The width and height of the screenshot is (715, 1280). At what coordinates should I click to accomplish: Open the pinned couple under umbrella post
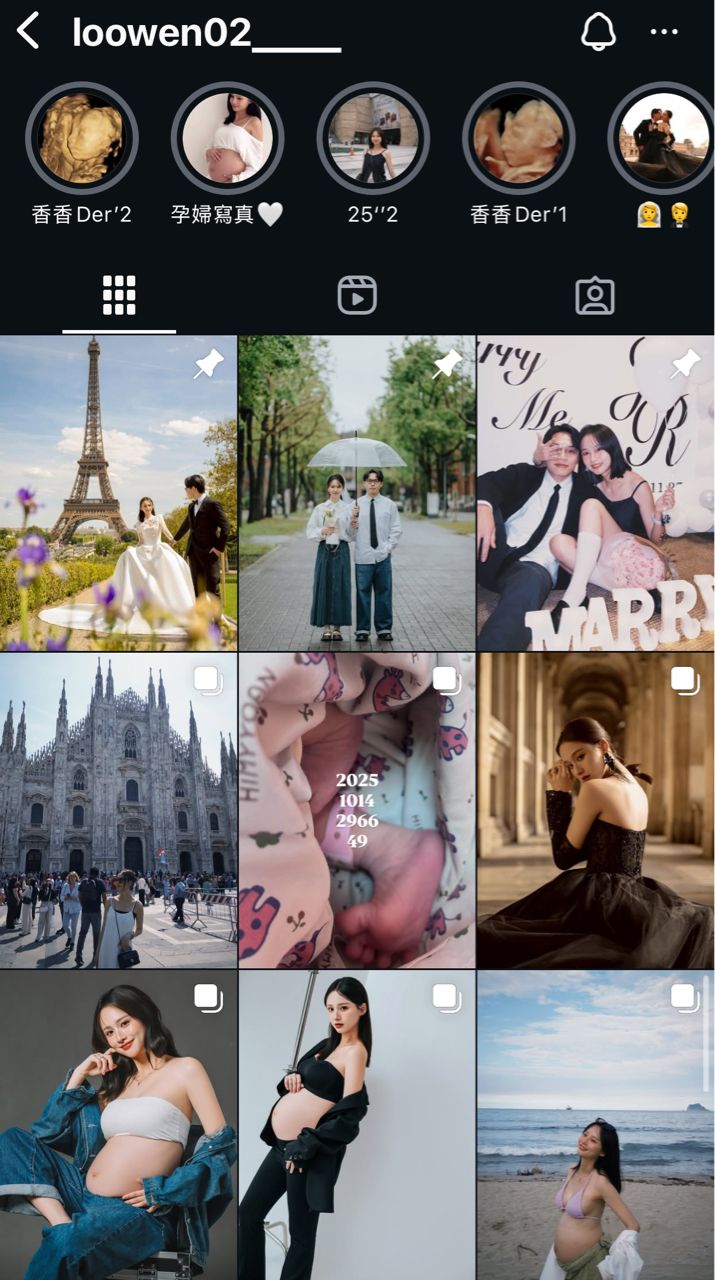tap(357, 493)
